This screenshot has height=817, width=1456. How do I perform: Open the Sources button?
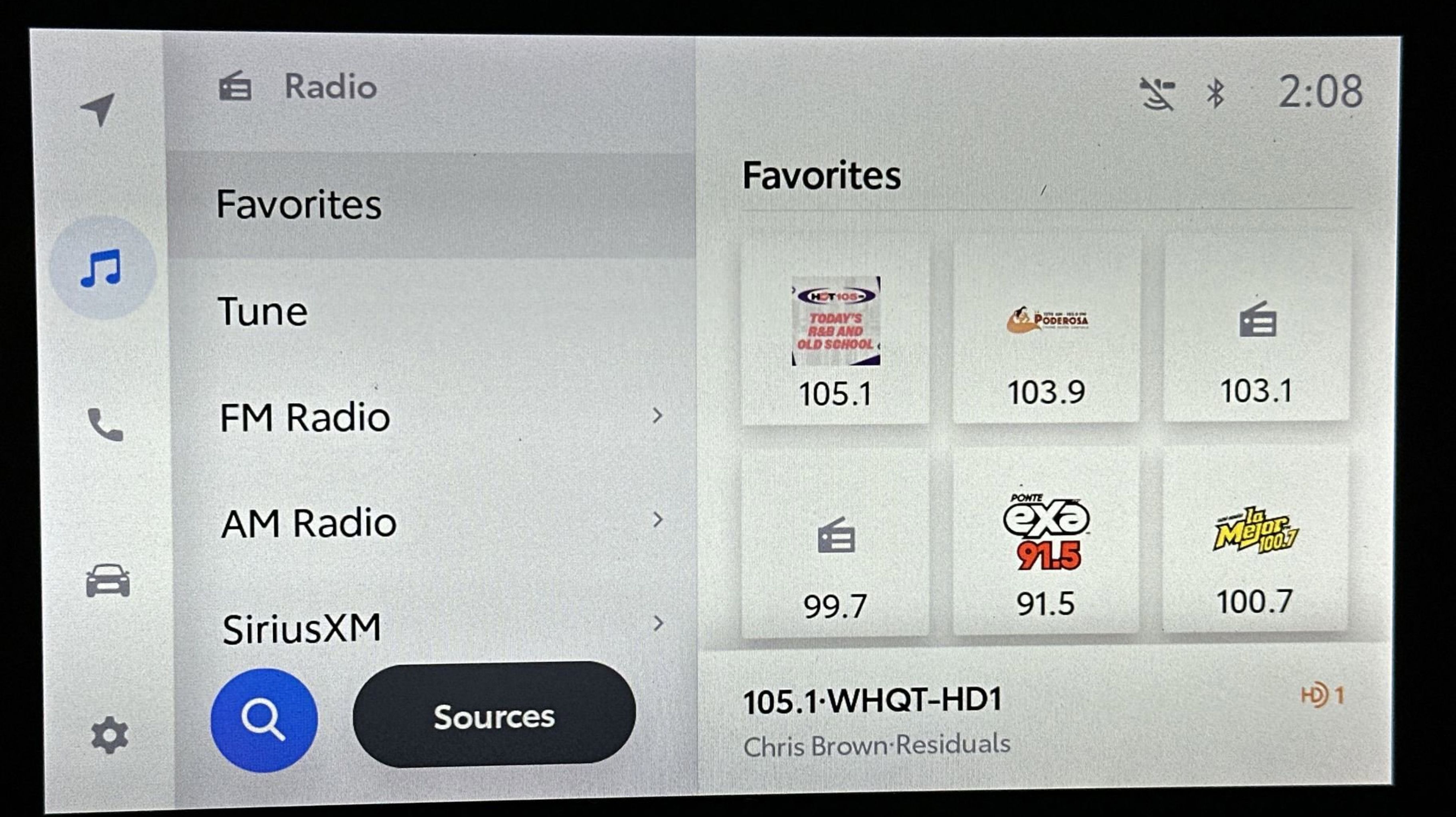click(494, 715)
